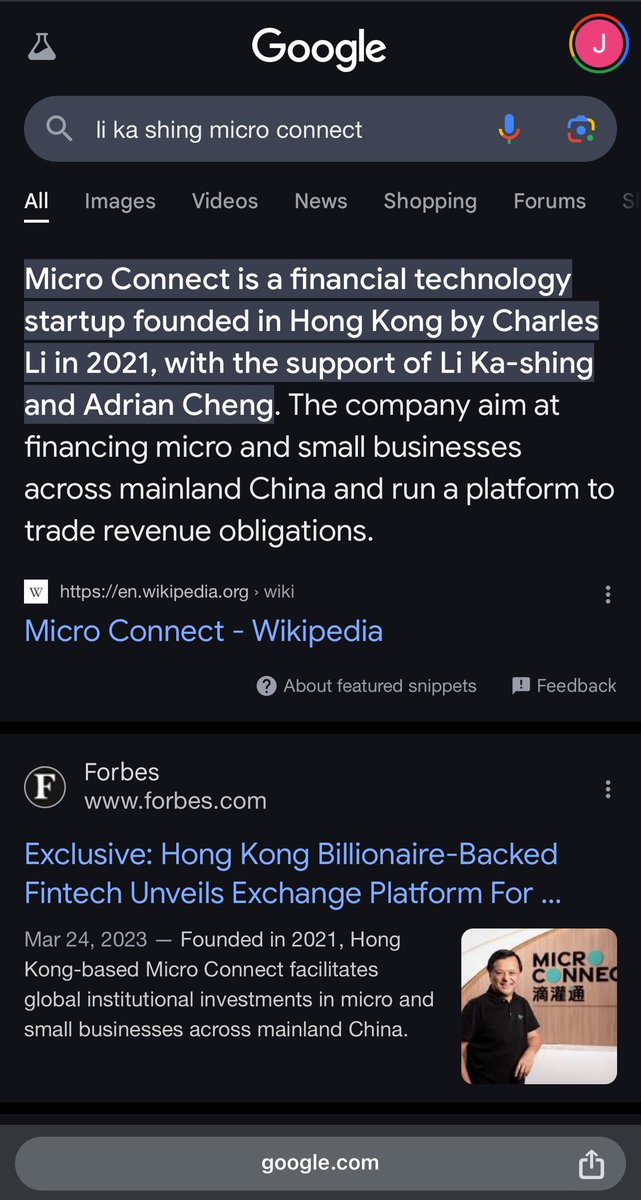Open Google Lens camera search
641x1200 pixels.
point(580,129)
